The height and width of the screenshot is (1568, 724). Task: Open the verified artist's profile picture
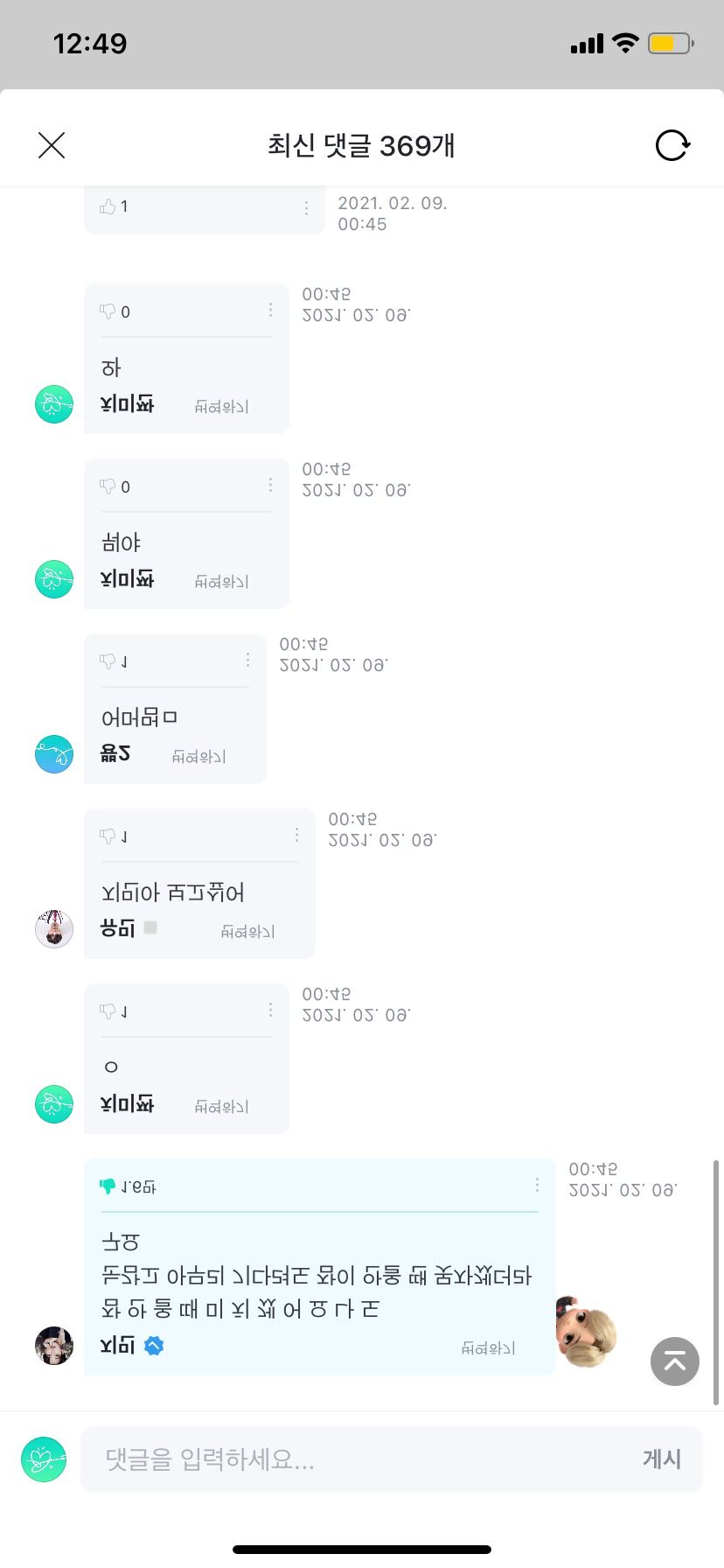click(54, 1346)
